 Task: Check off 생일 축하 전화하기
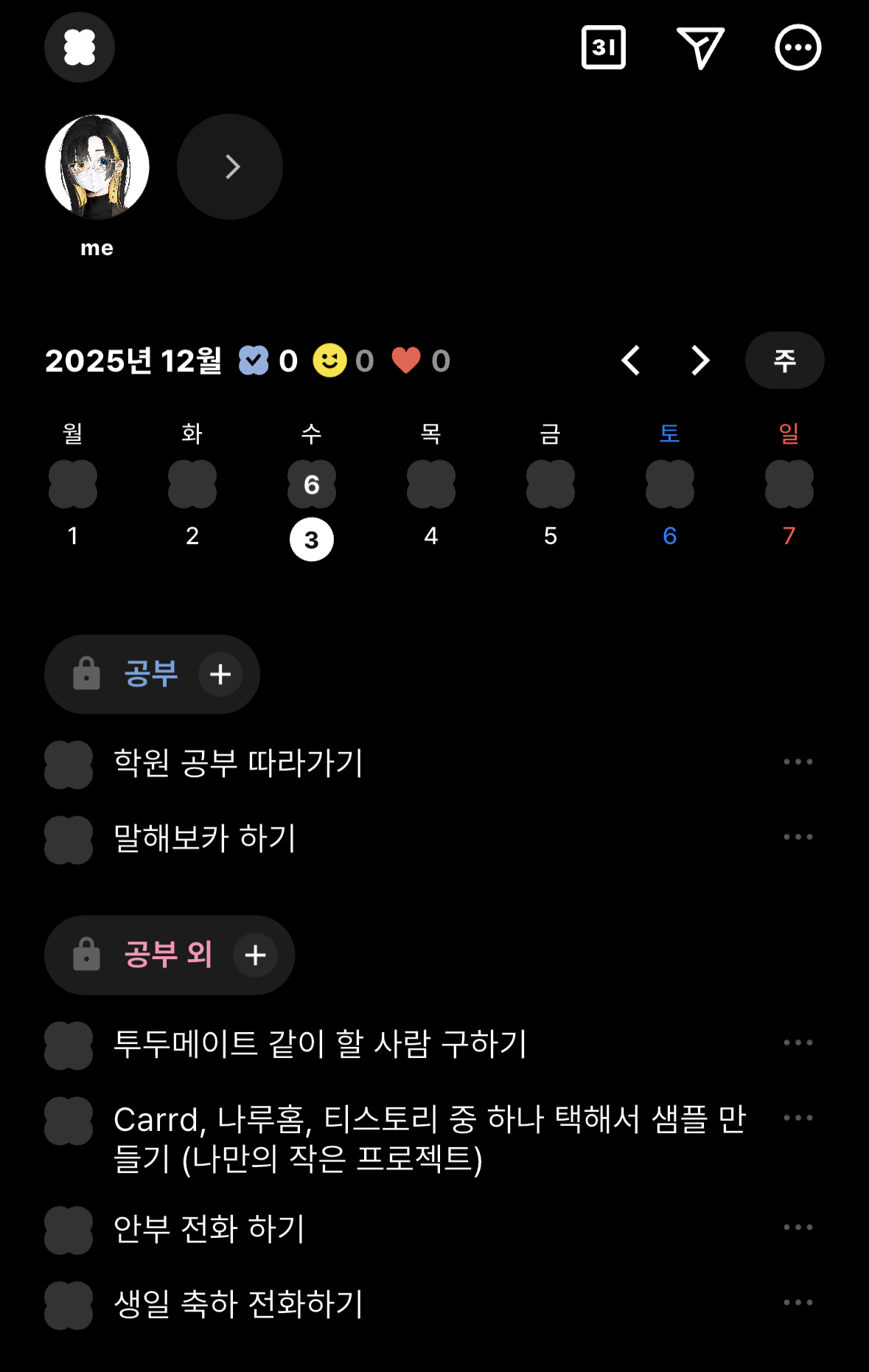point(69,1306)
